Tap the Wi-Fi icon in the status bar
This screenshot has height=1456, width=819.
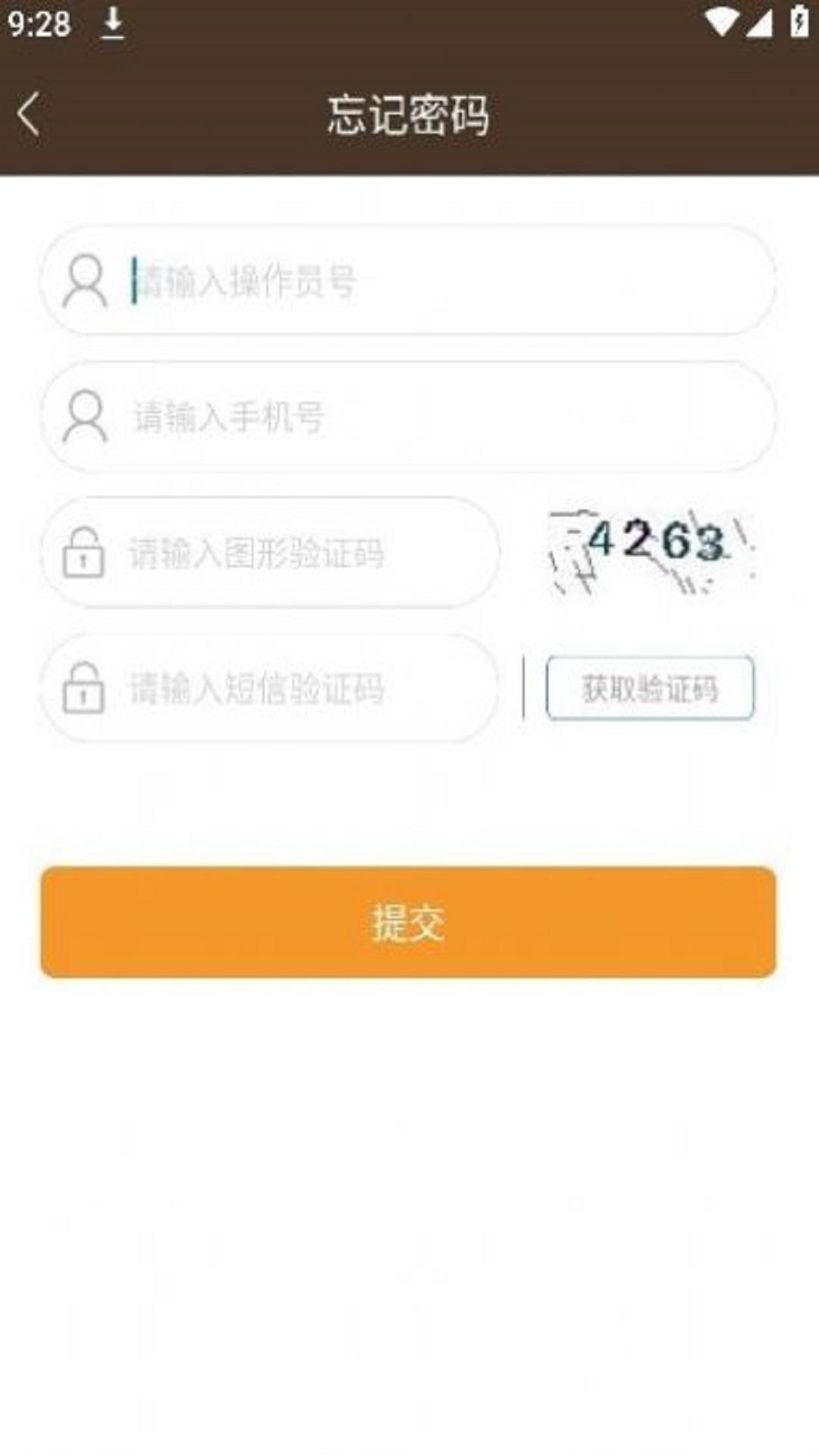pos(722,21)
